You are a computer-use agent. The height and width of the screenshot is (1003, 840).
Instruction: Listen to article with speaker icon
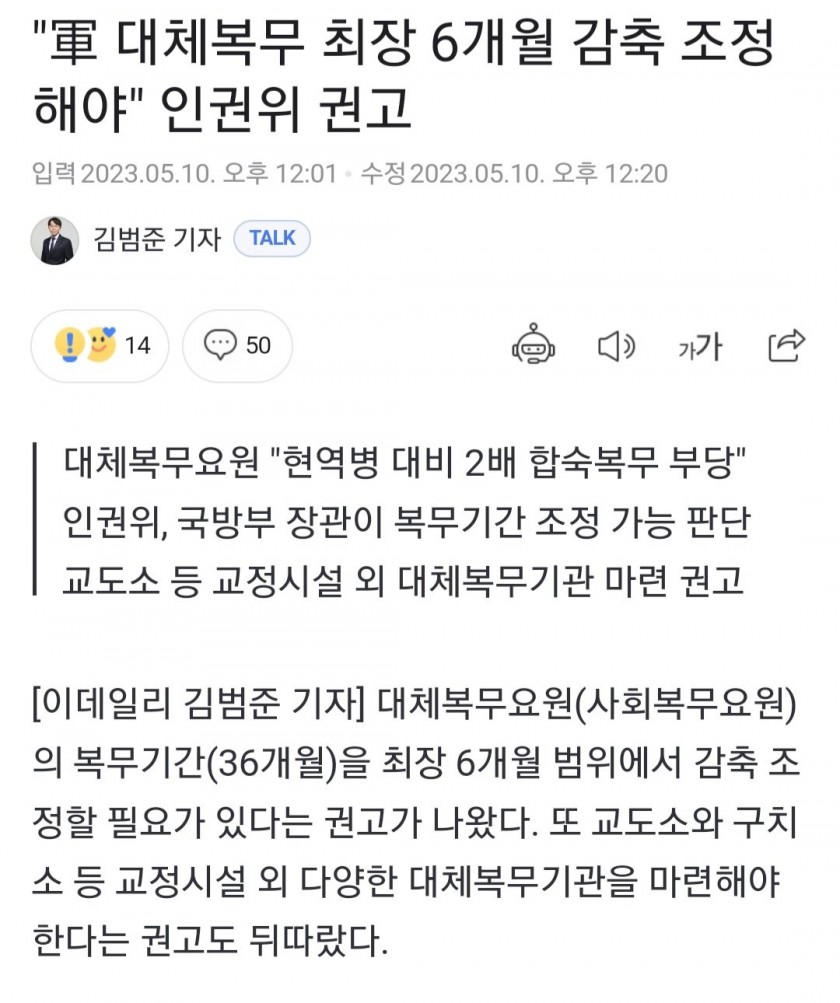[x=616, y=346]
